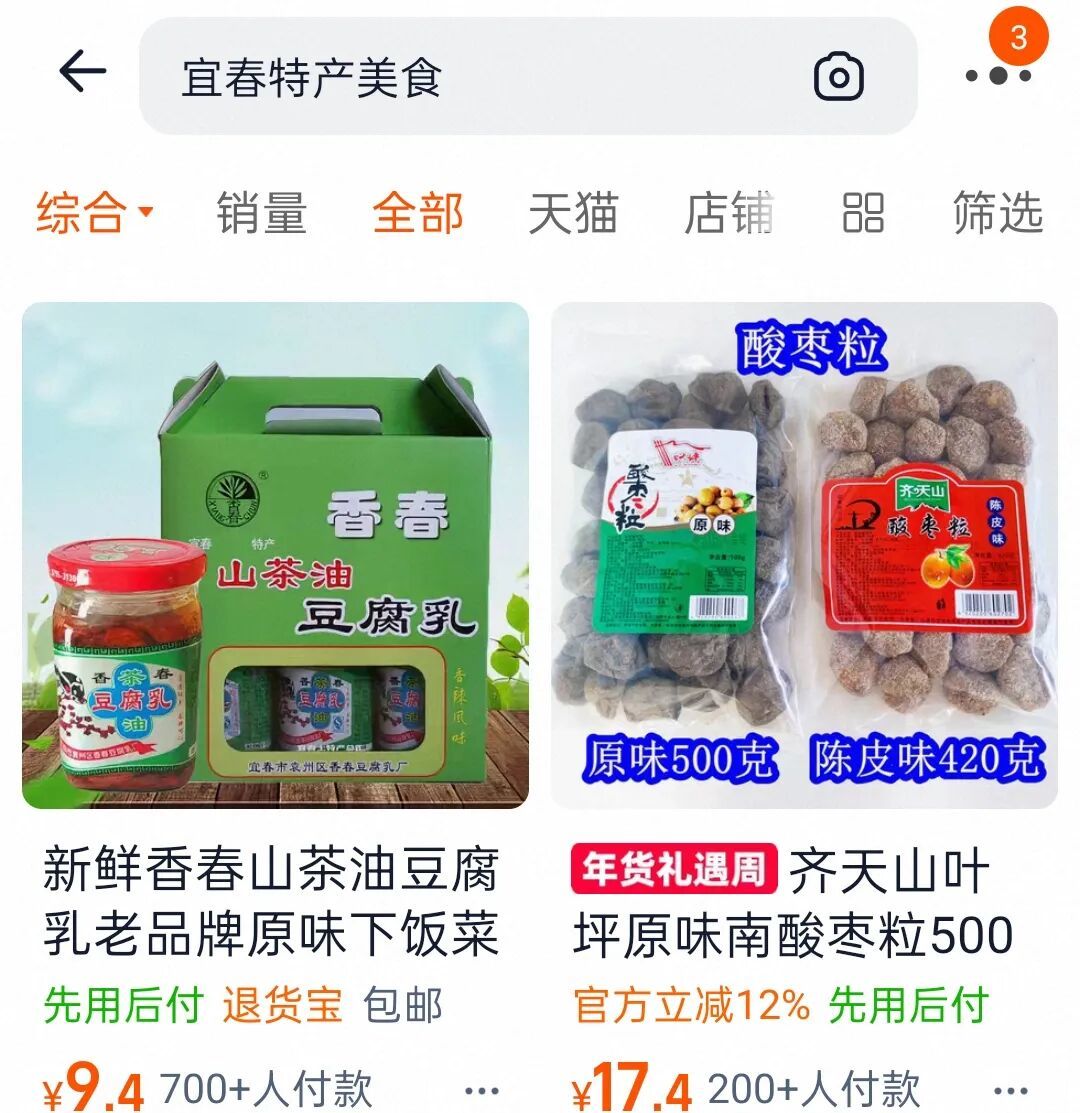Open the three-dot menu with badge
The width and height of the screenshot is (1080, 1113).
(x=998, y=75)
